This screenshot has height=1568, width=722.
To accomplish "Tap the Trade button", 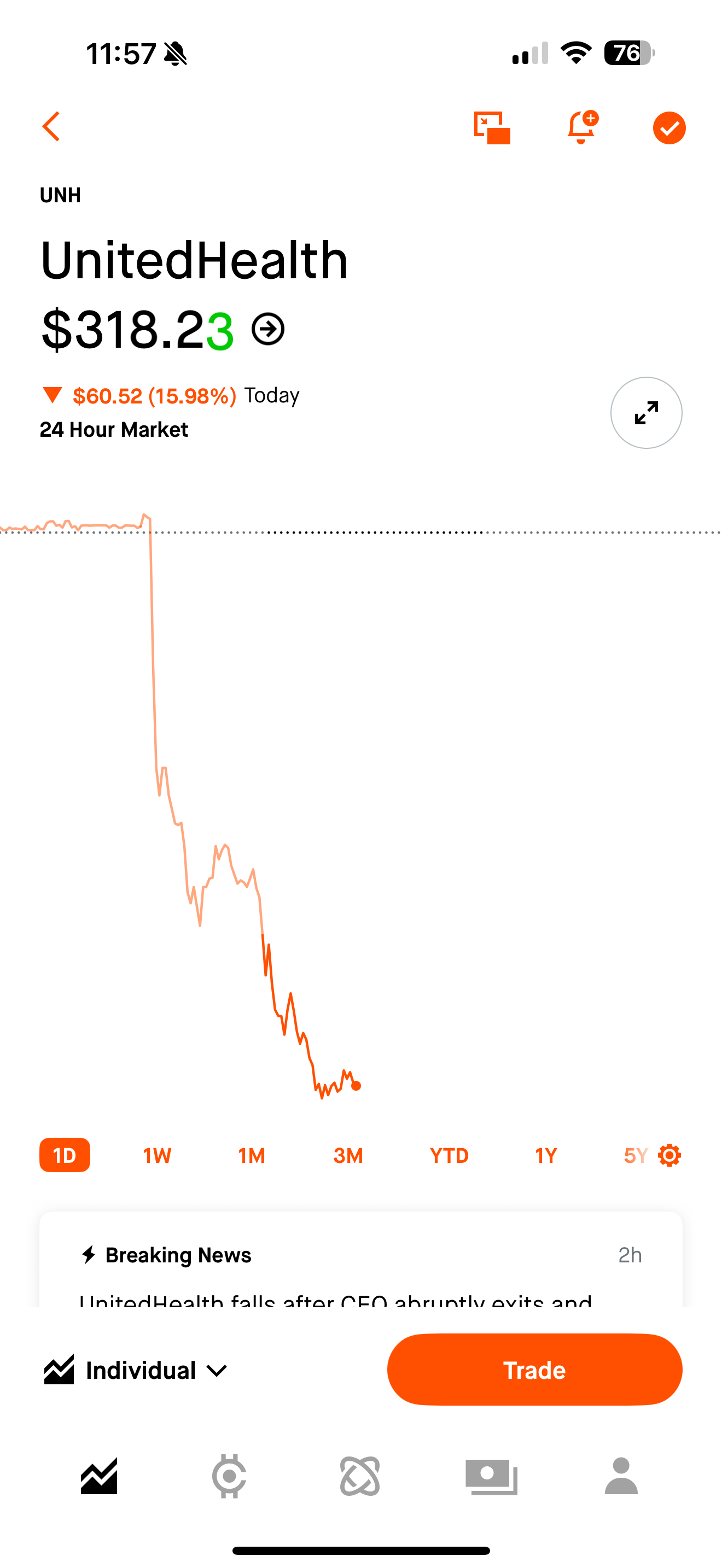I will (x=534, y=1370).
